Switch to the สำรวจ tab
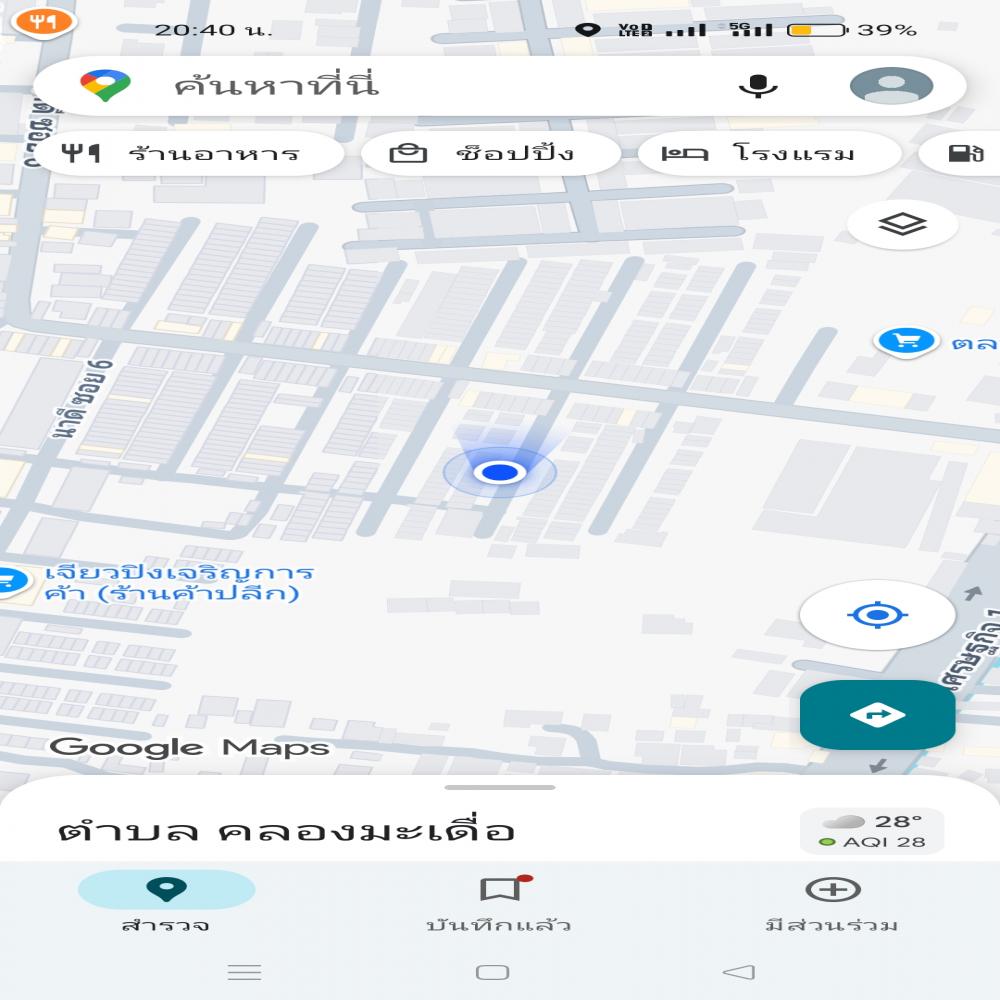1000x1000 pixels. tap(166, 902)
